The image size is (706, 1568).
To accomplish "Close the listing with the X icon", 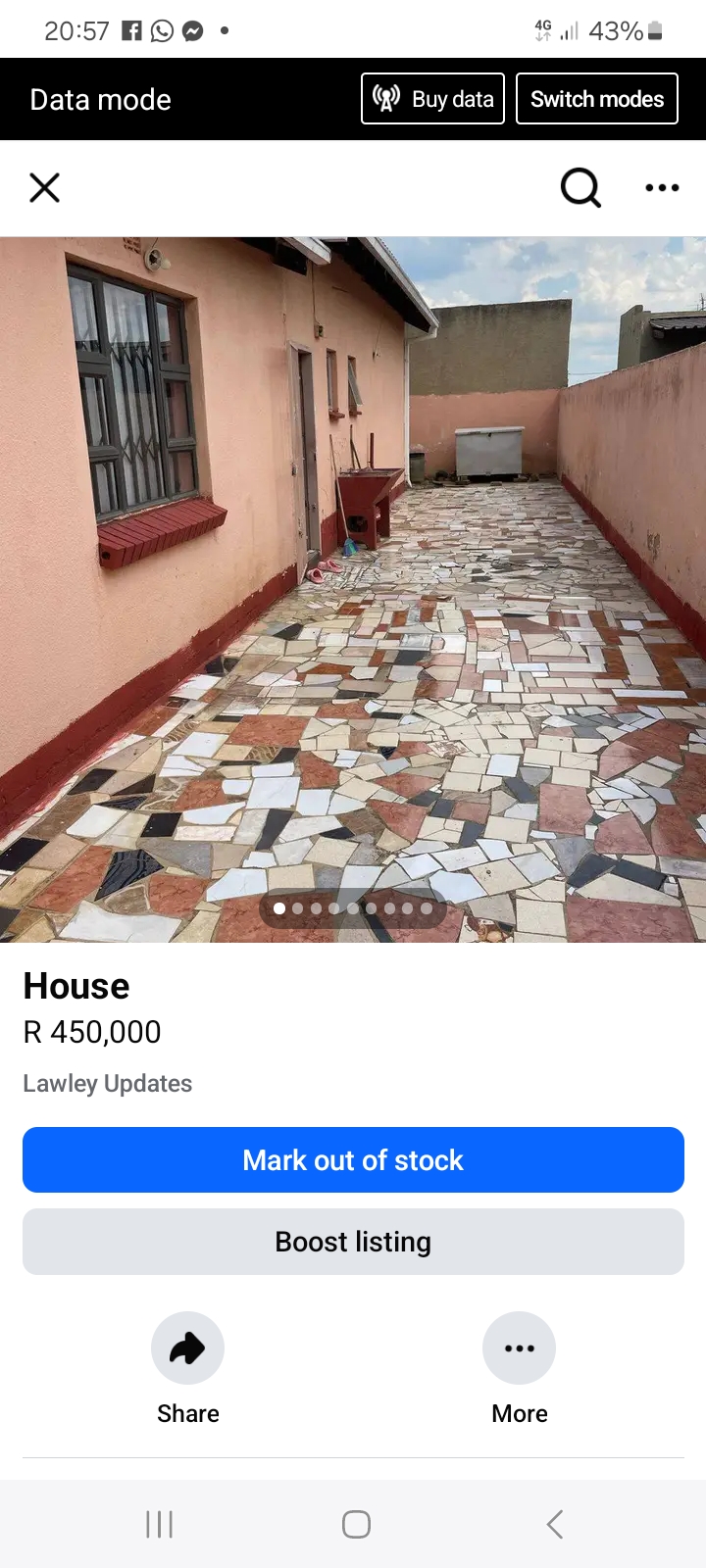I will [44, 187].
